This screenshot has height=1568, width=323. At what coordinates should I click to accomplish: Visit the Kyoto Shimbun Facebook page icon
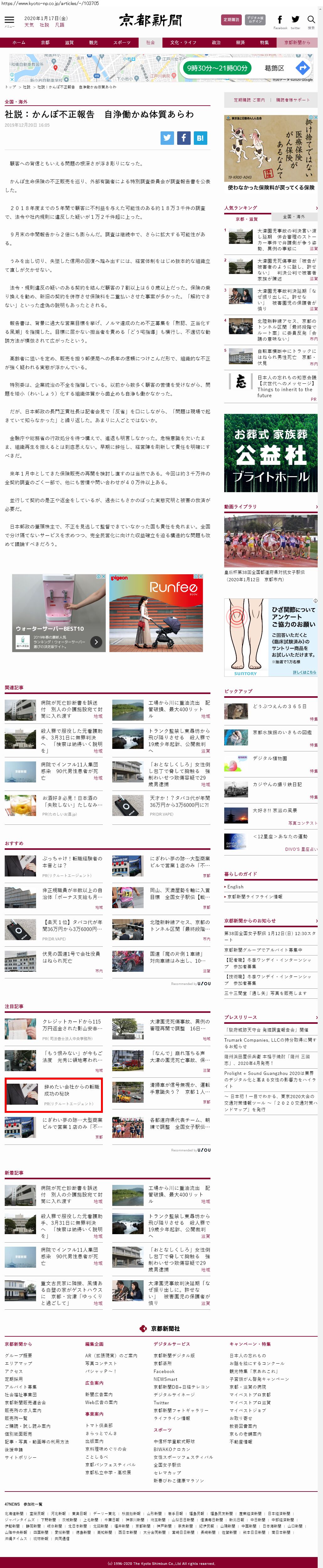(280, 20)
